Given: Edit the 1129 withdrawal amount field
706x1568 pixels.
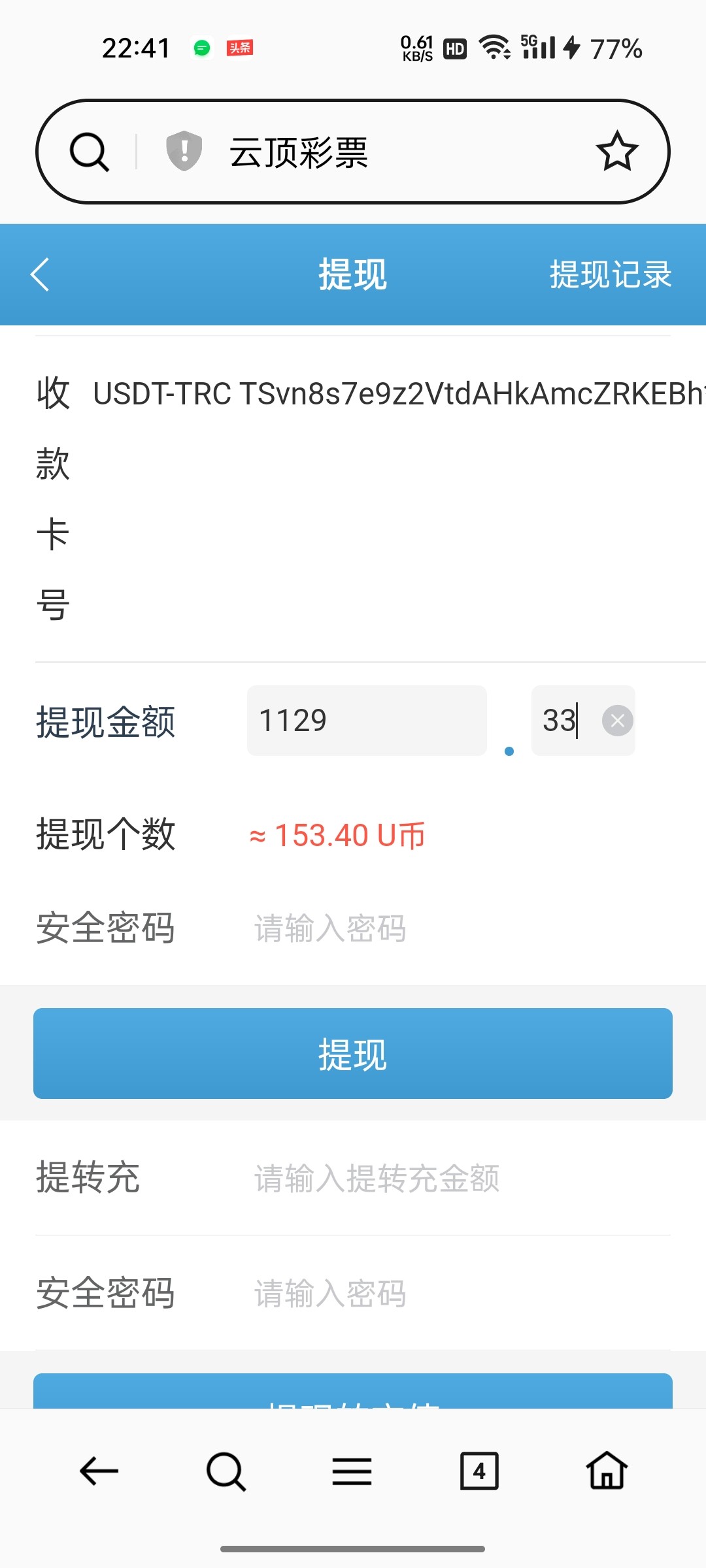Looking at the screenshot, I should 366,721.
